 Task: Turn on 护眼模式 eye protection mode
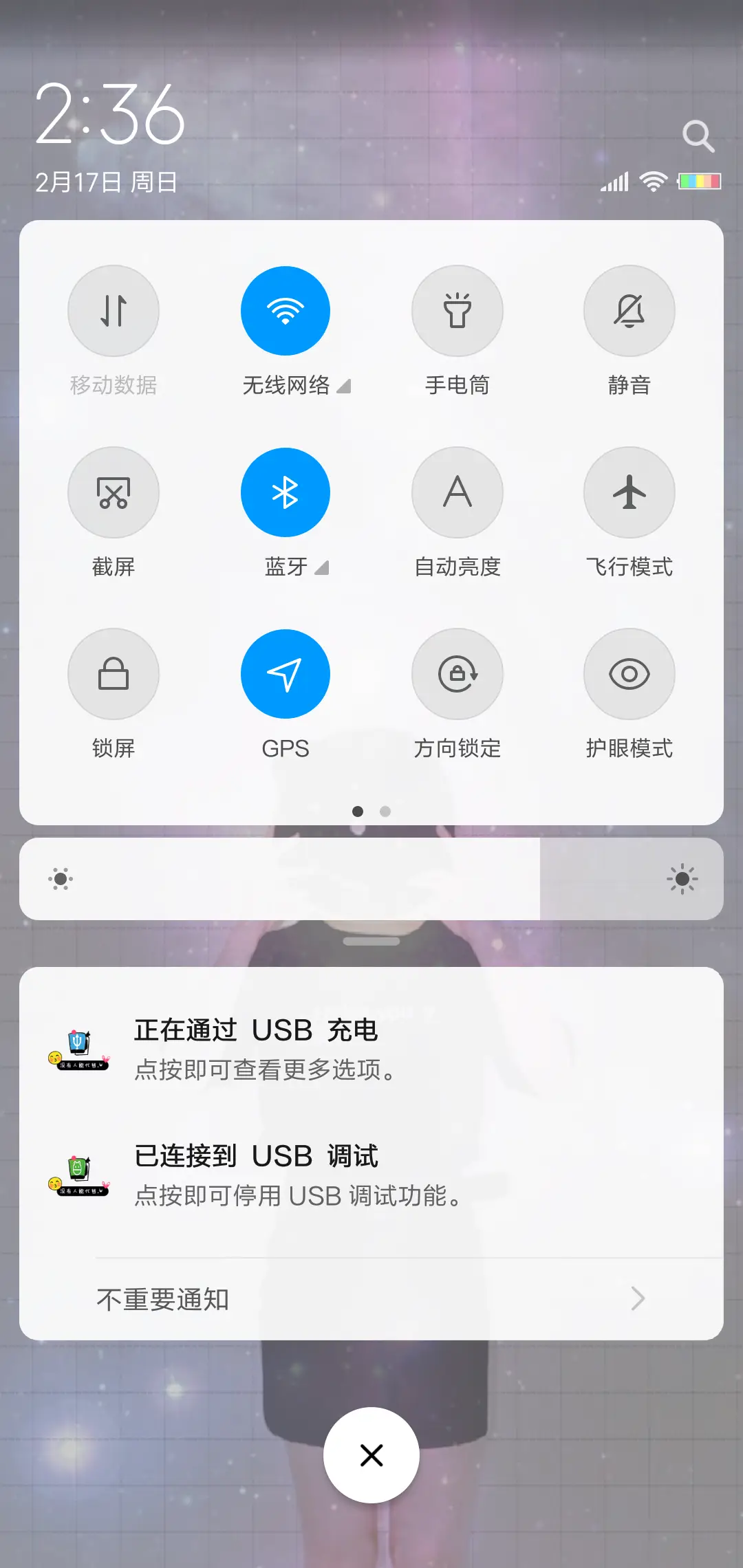tap(629, 674)
